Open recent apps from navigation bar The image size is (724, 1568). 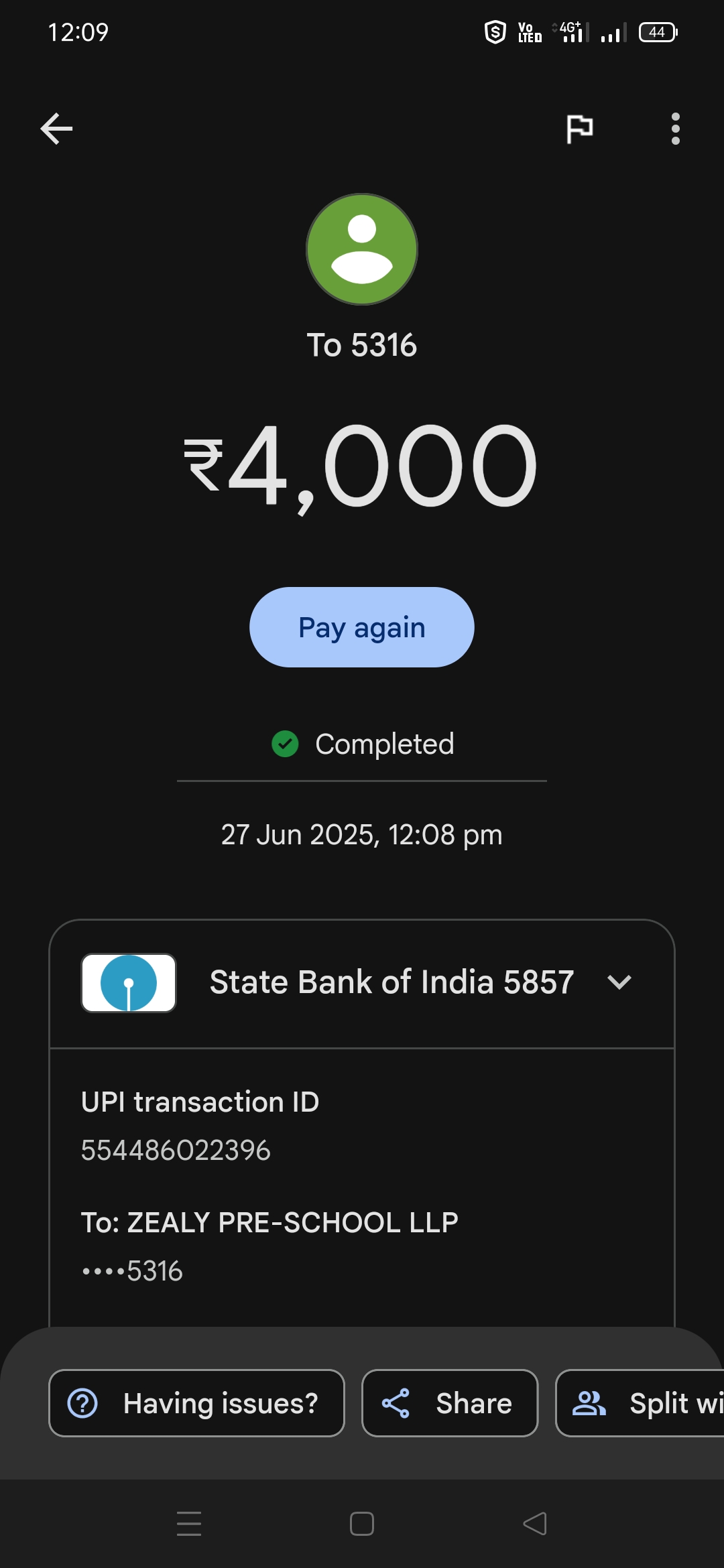pyautogui.click(x=189, y=1524)
